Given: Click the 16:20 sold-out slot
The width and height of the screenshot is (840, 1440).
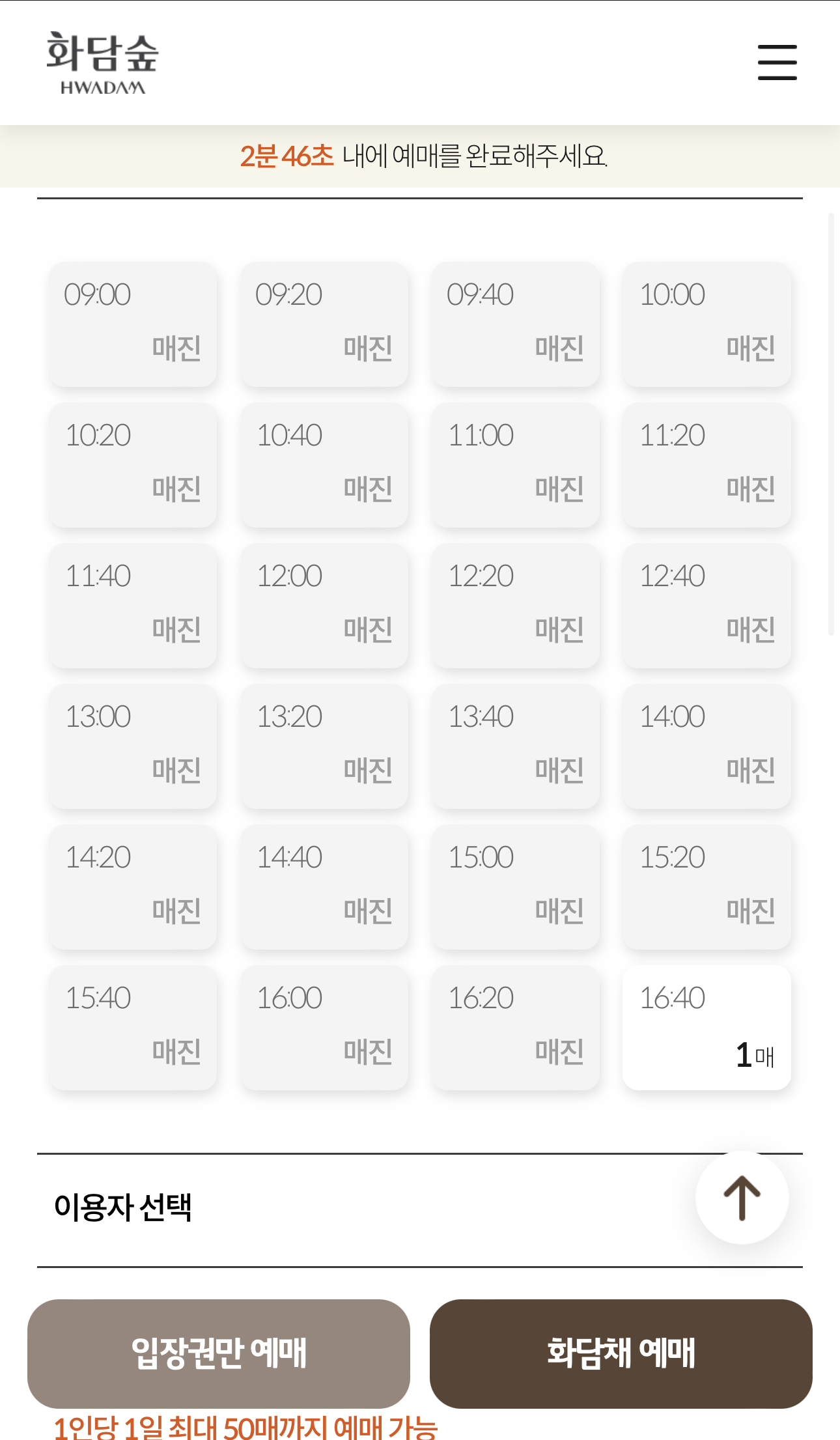Looking at the screenshot, I should pyautogui.click(x=515, y=1028).
